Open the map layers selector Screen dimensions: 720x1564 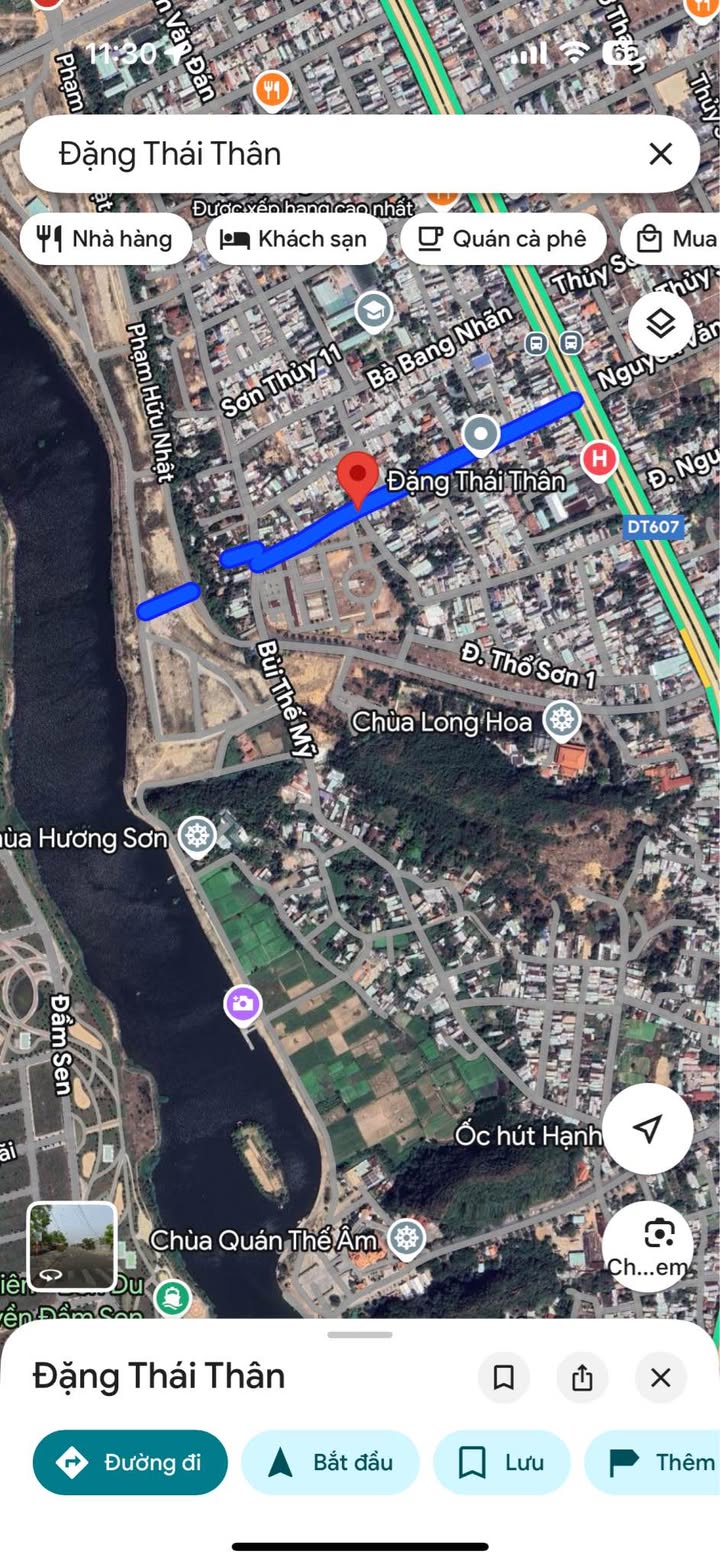660,324
